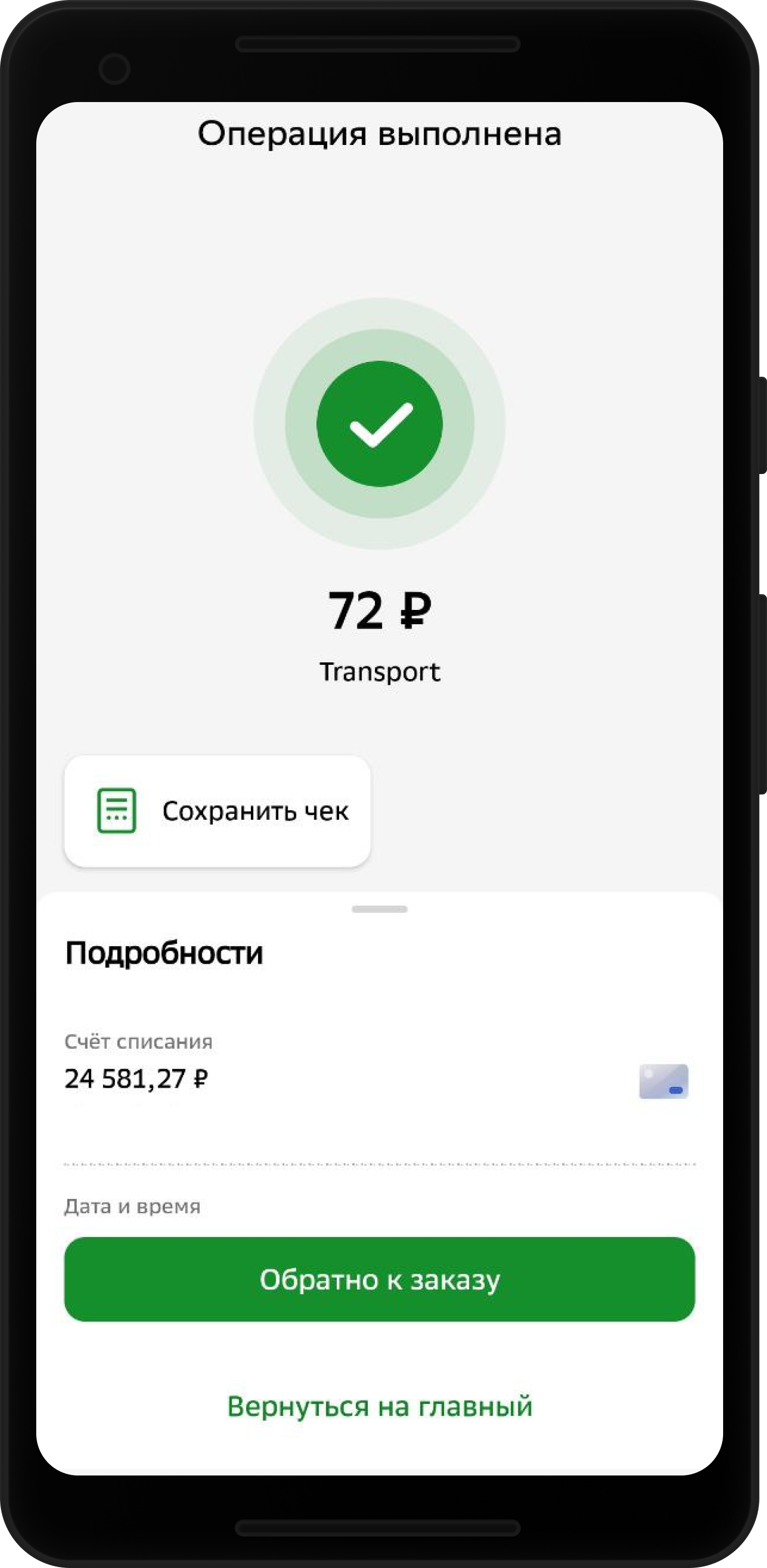The height and width of the screenshot is (1568, 767).
Task: Tap the Подробности sheet handle
Action: click(x=379, y=909)
